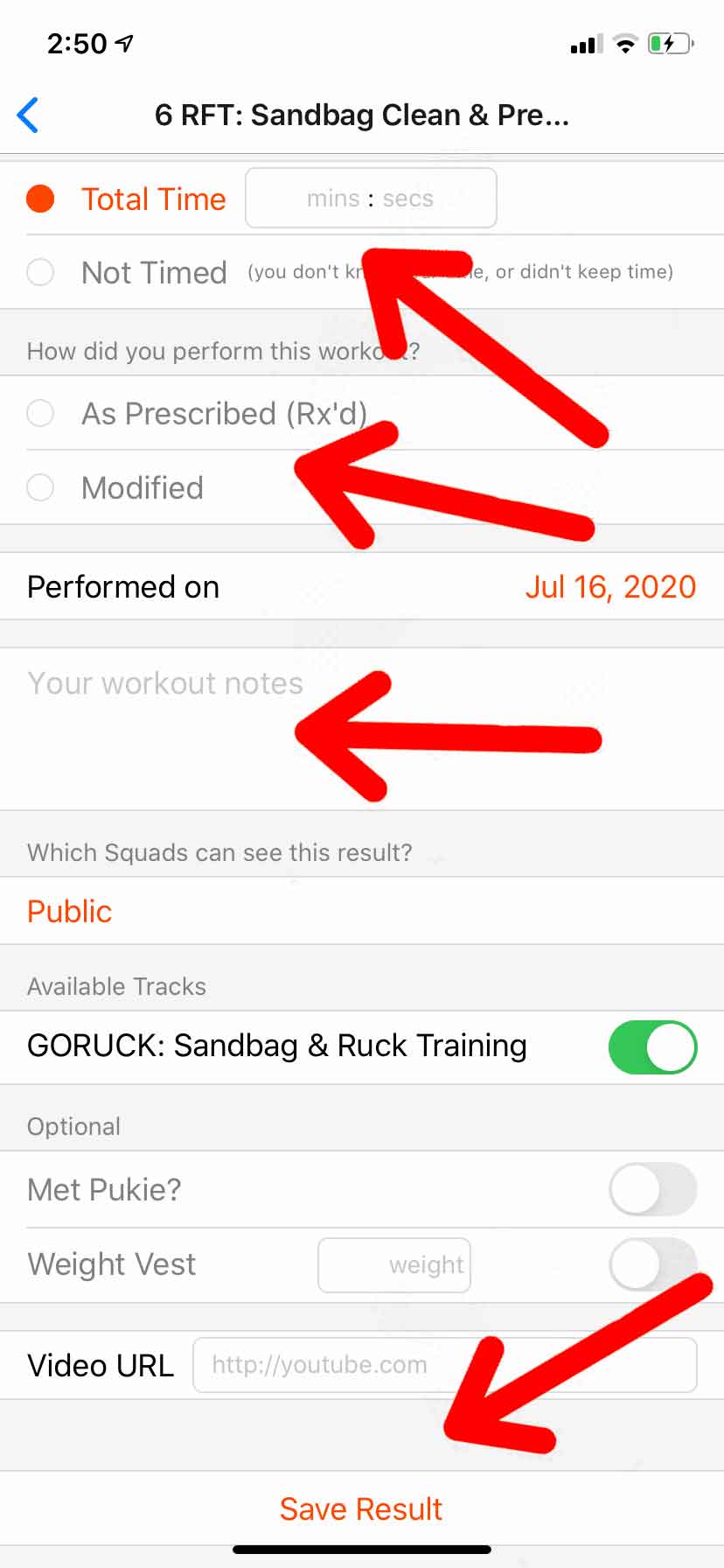Enable the Weight Vest switch

point(652,1264)
